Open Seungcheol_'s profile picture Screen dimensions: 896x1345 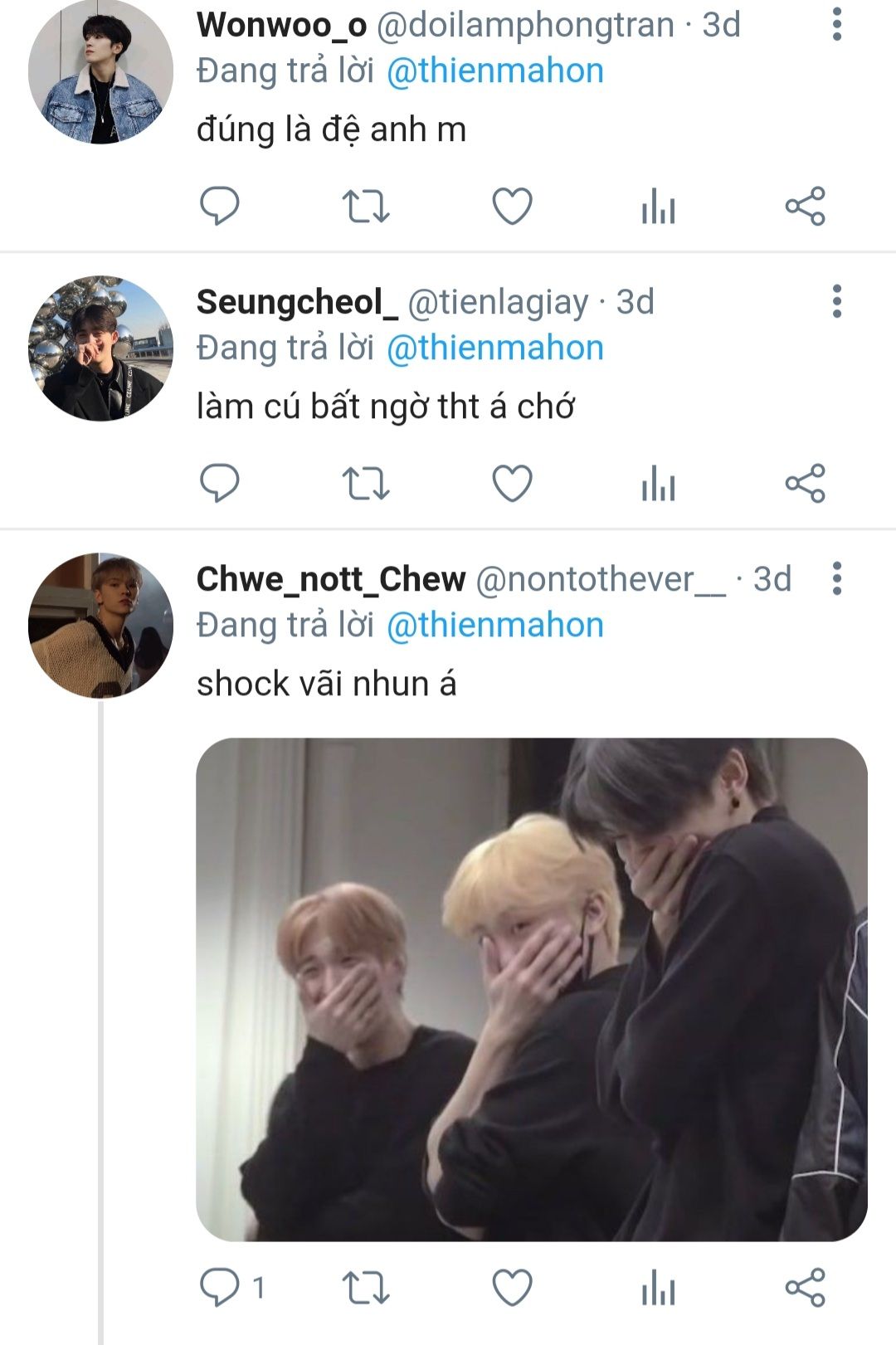(x=100, y=348)
